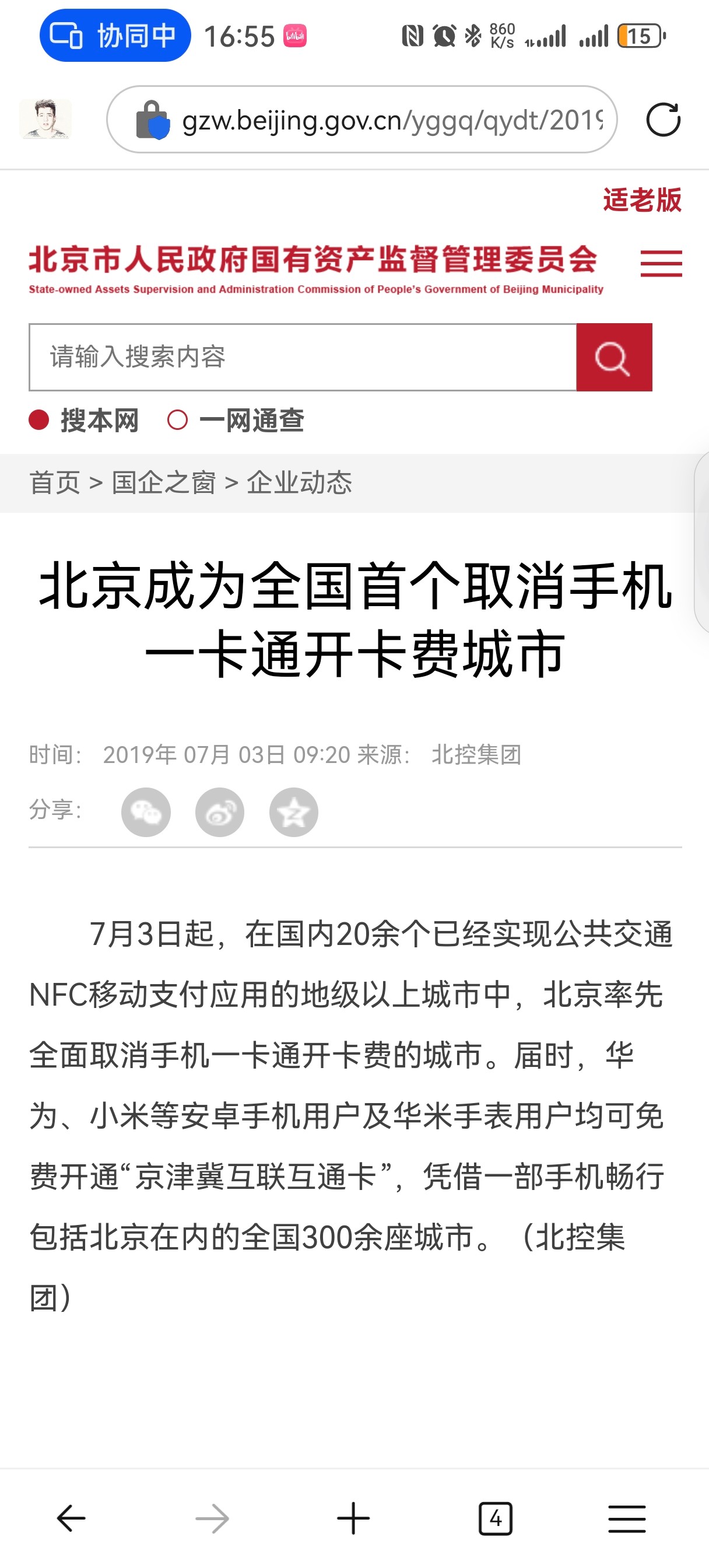The image size is (709, 1568).
Task: Focus the 请输入搜索内容 search field
Action: click(303, 358)
